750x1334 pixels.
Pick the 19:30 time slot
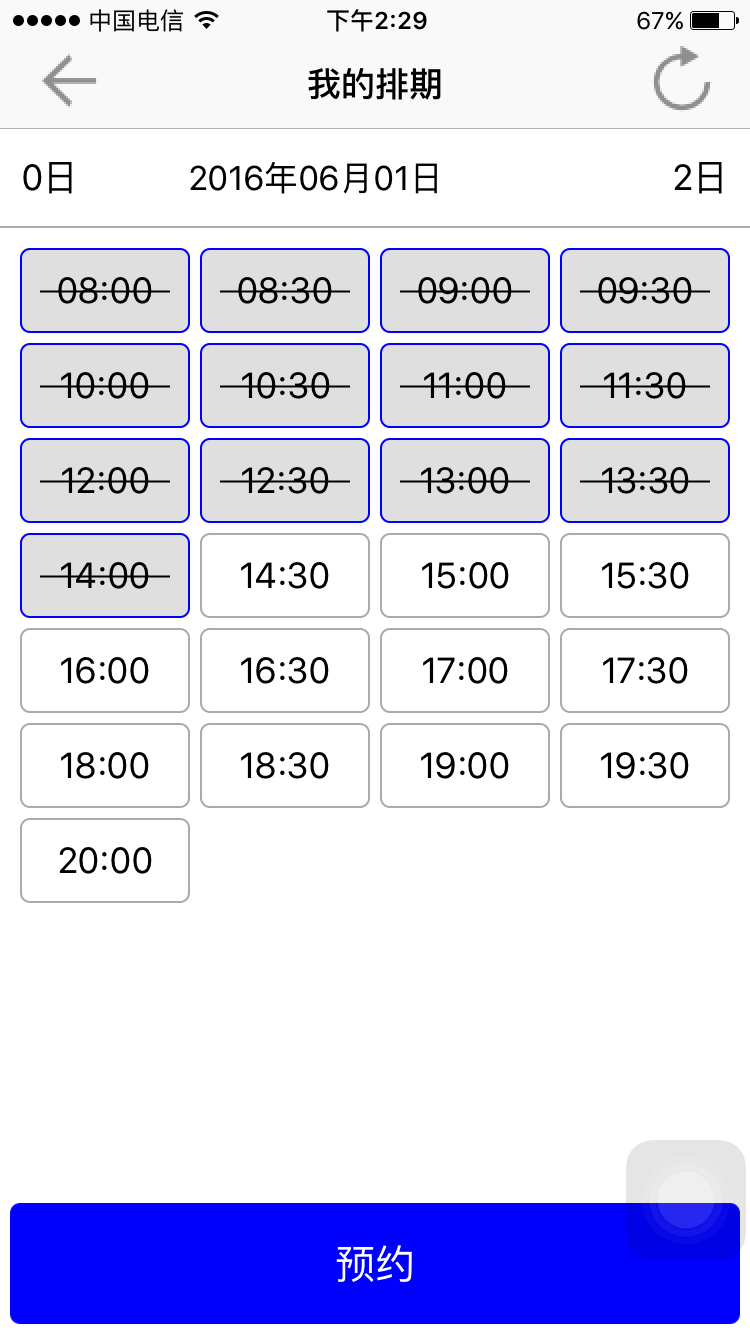coord(645,766)
